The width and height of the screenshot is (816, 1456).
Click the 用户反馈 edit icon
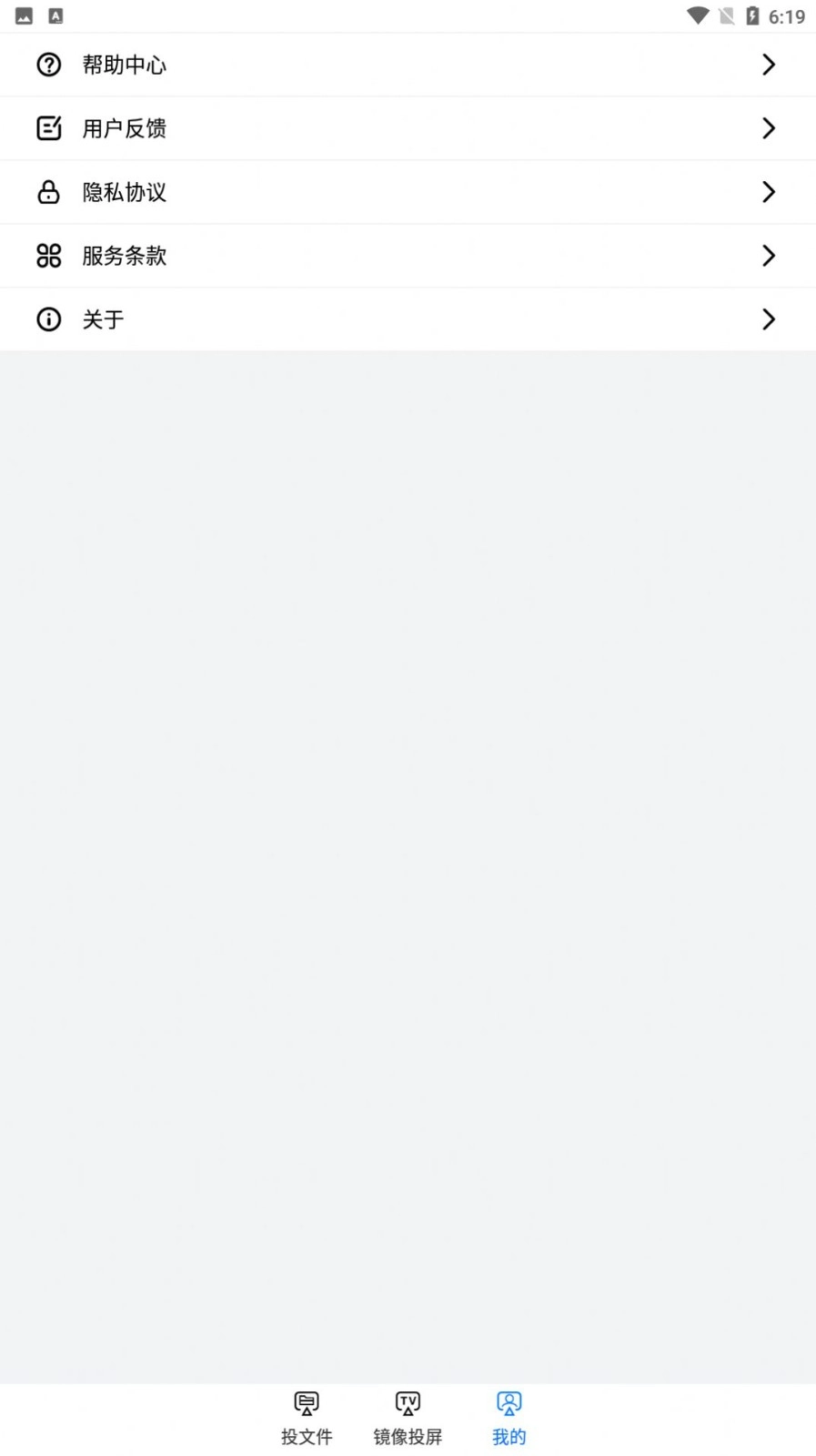click(x=48, y=127)
